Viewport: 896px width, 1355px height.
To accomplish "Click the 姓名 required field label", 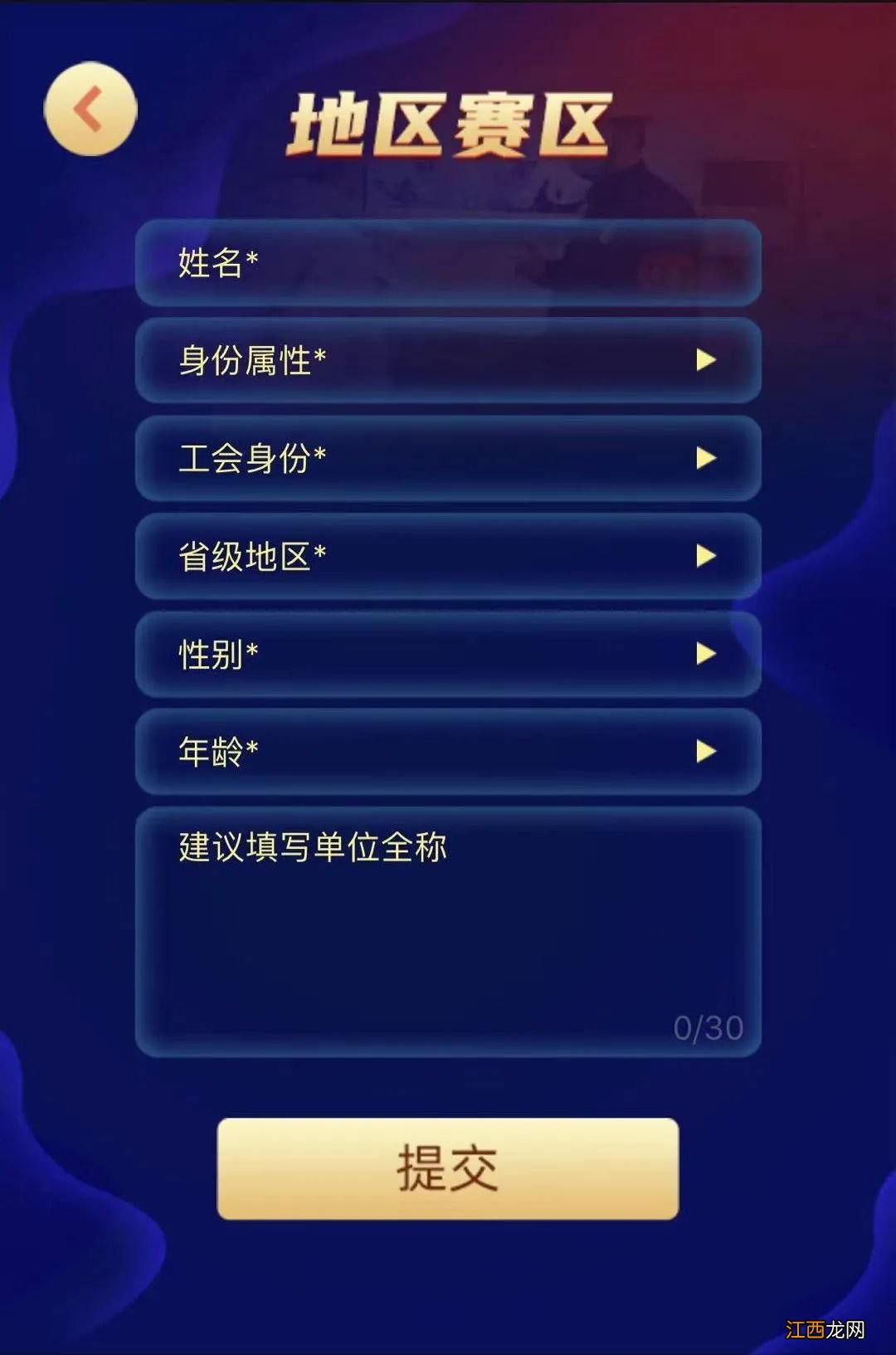I will pyautogui.click(x=216, y=262).
